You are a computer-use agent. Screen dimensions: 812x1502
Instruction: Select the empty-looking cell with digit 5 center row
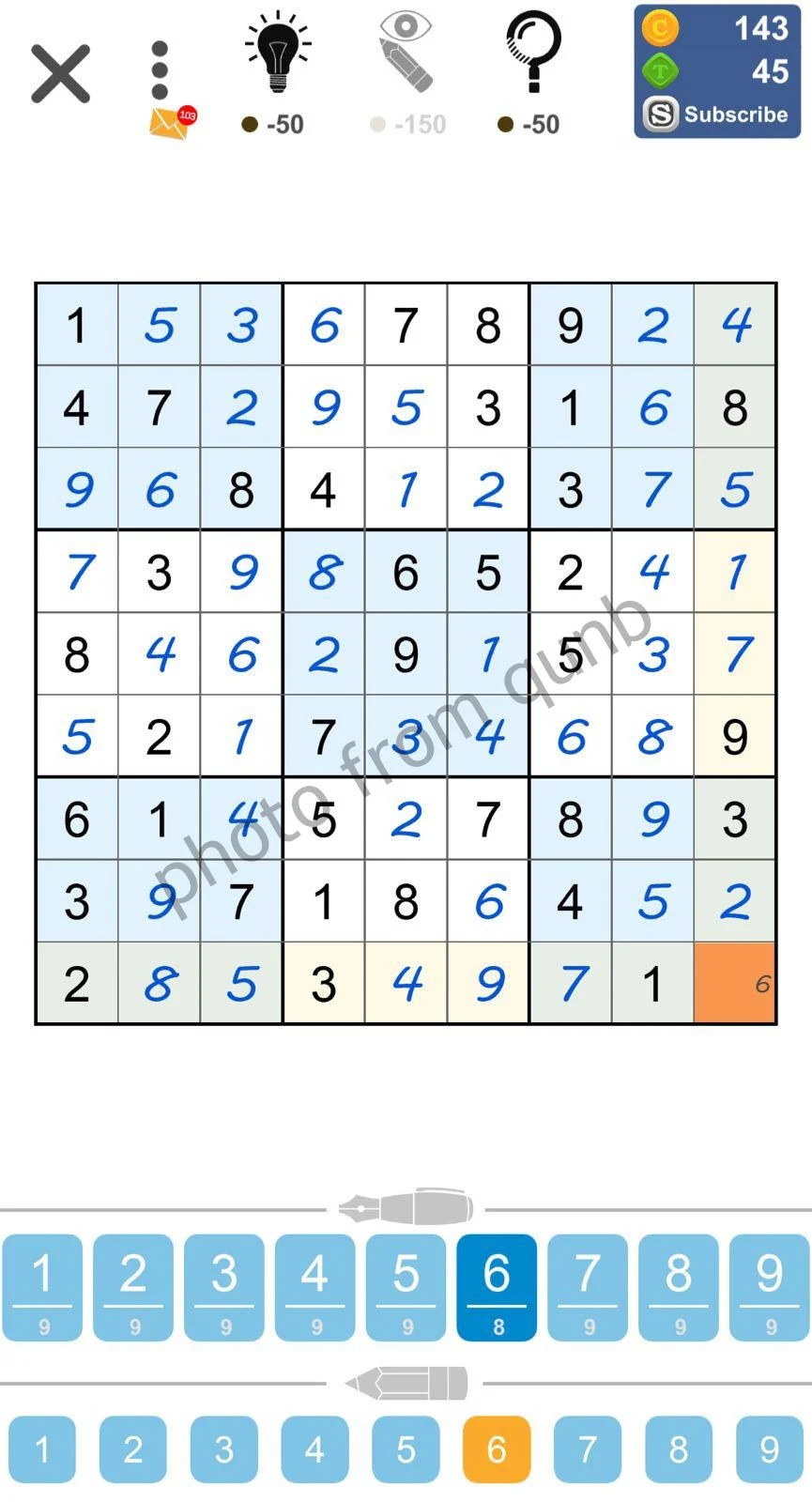(571, 652)
